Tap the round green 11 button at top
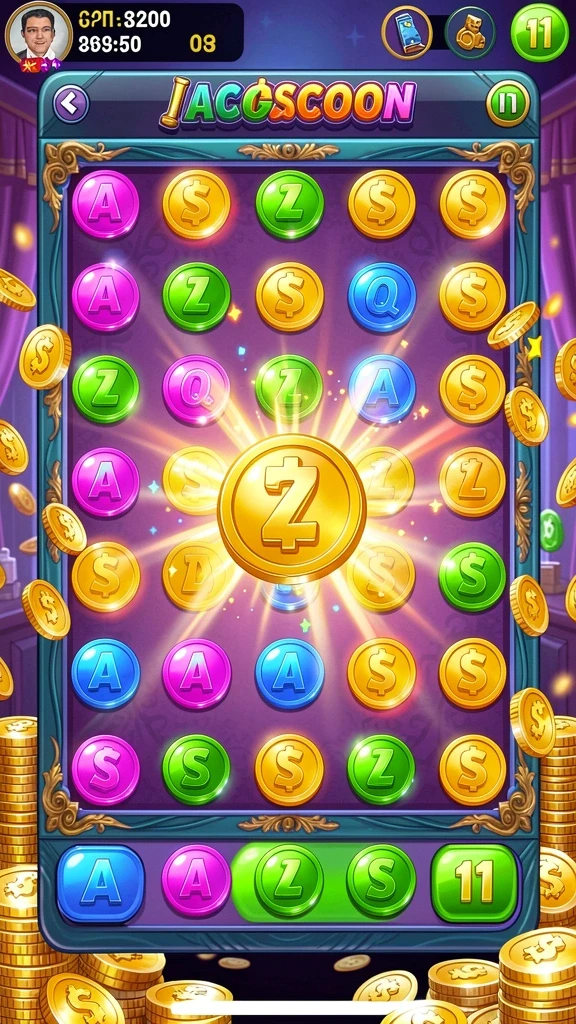Screen dimensions: 576x1024 tap(539, 33)
